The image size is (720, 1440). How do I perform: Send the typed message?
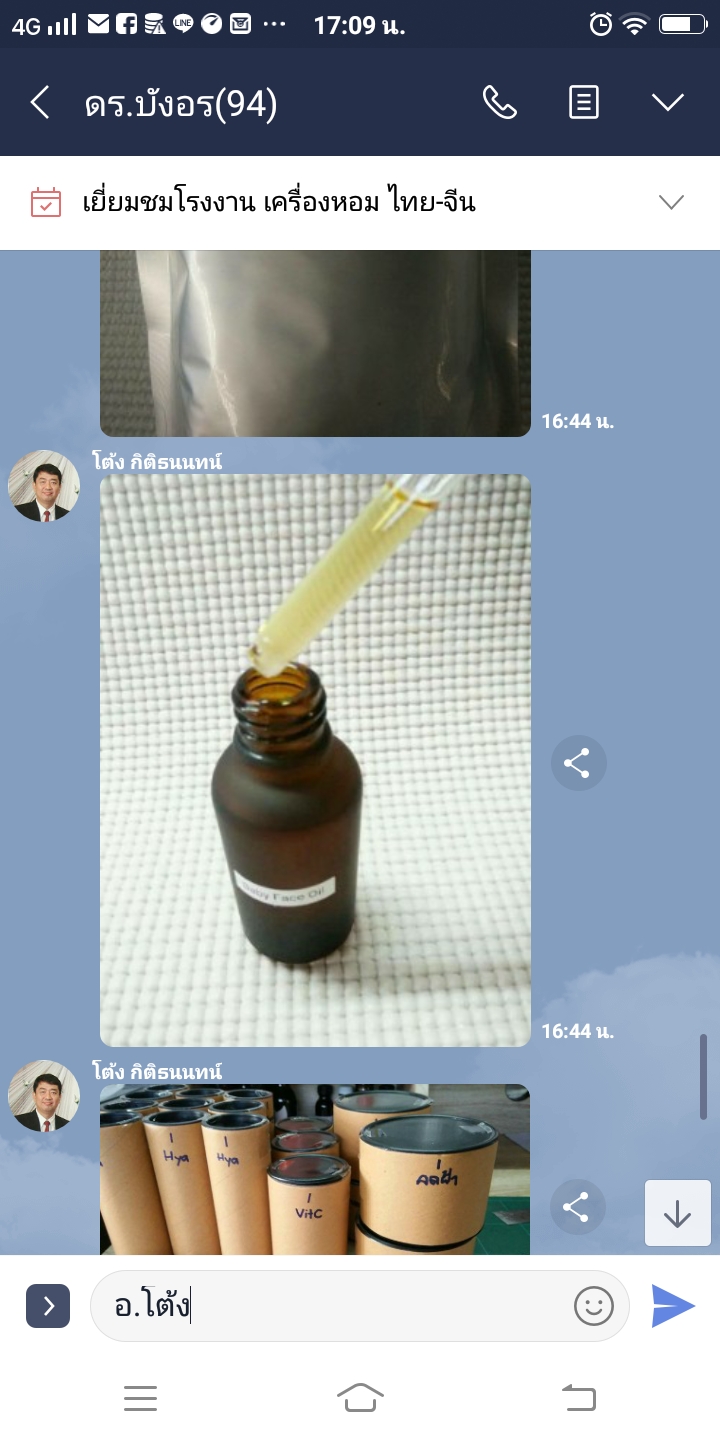[x=673, y=1306]
